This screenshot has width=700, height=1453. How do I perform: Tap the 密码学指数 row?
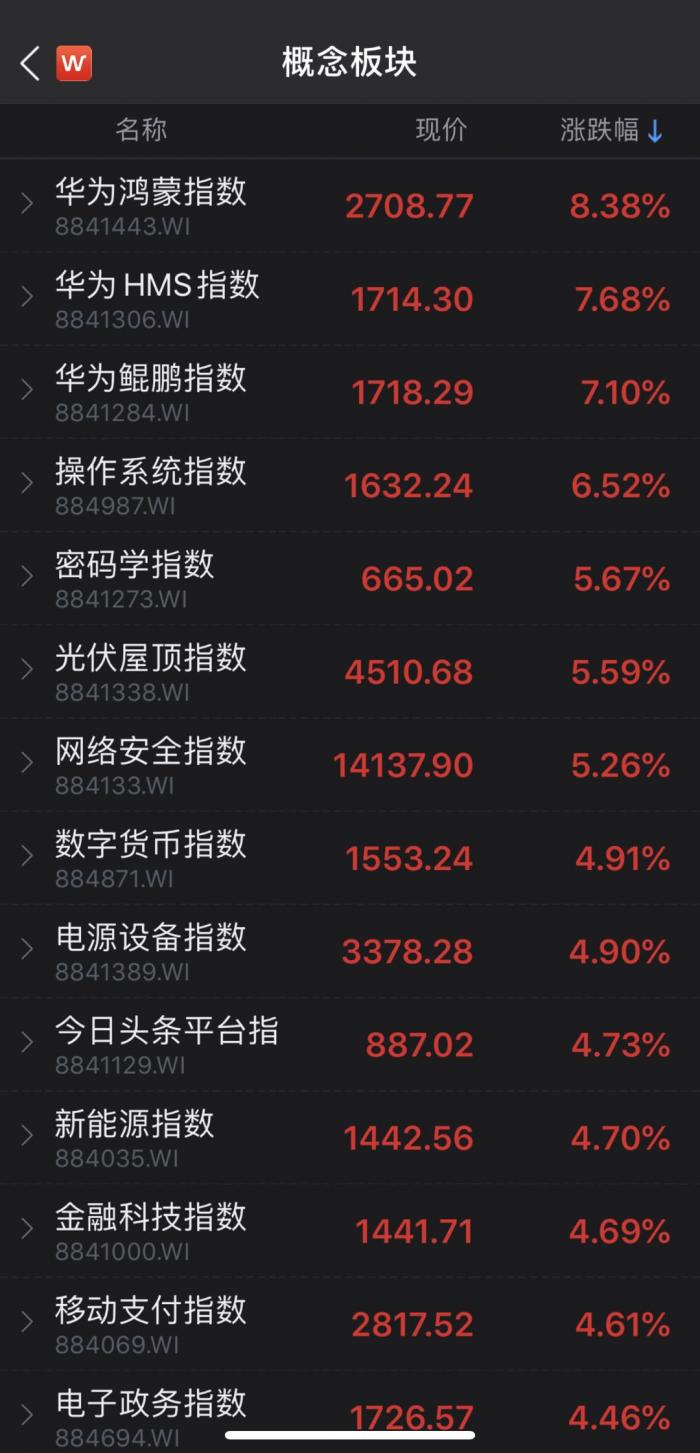click(350, 578)
